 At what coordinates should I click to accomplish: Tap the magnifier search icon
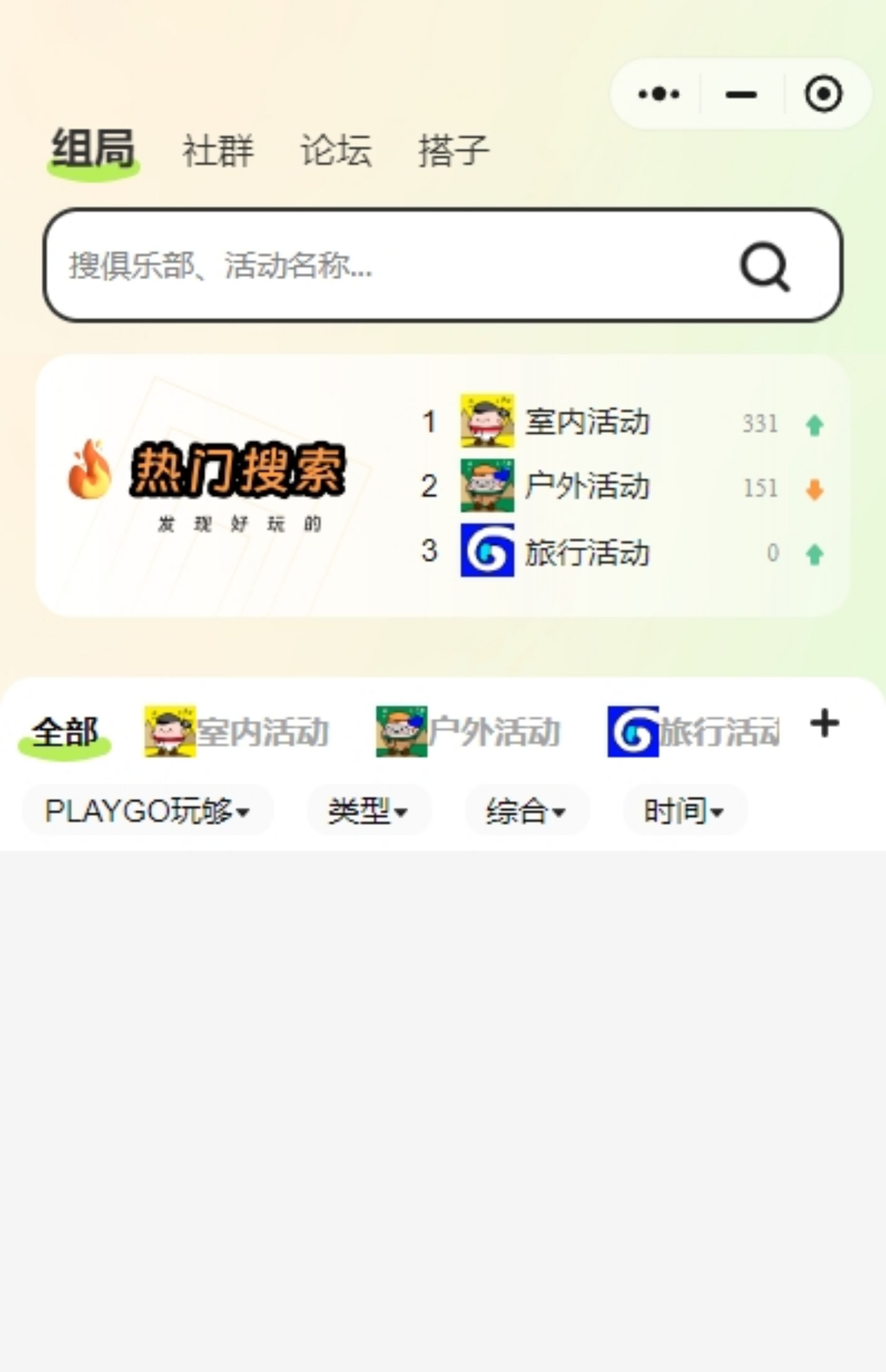click(x=765, y=266)
